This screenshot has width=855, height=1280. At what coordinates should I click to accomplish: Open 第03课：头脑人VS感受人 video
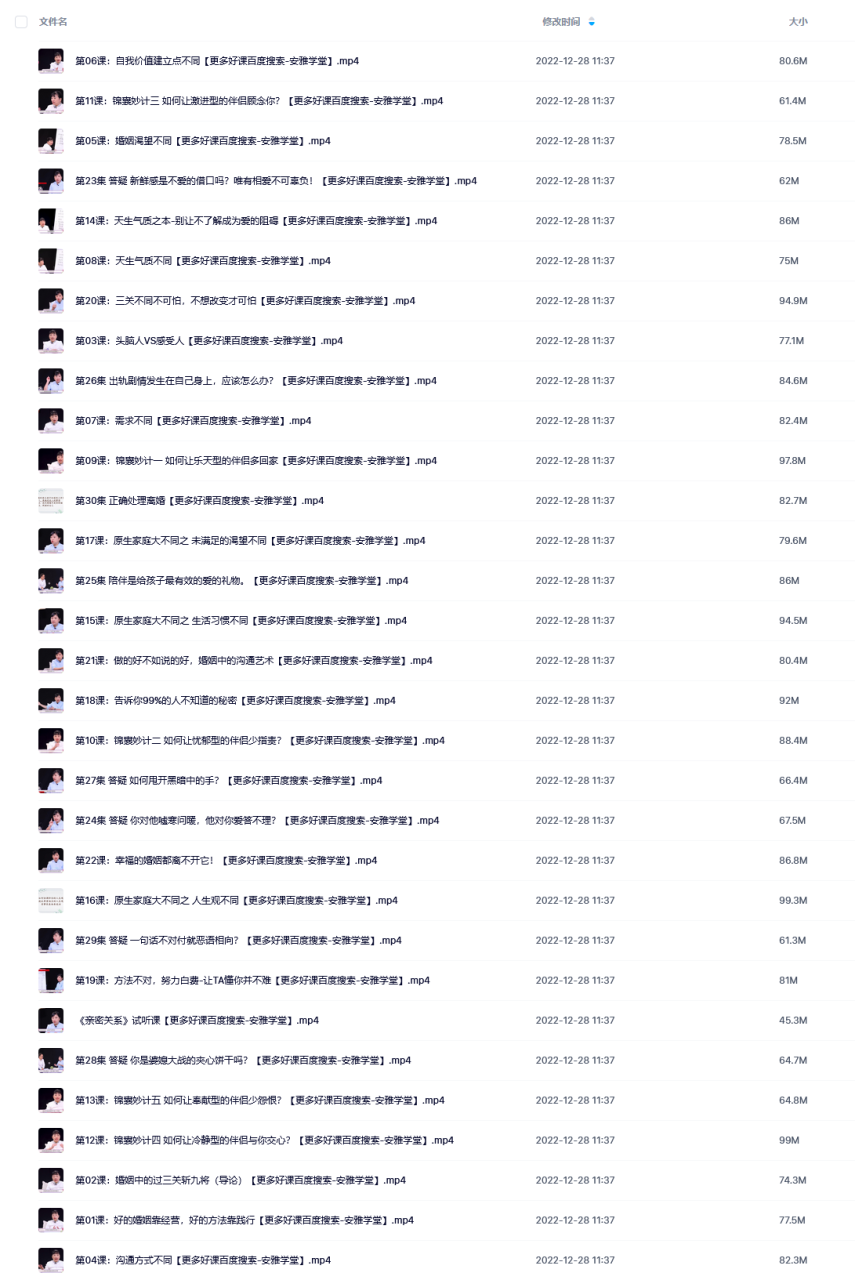(209, 341)
